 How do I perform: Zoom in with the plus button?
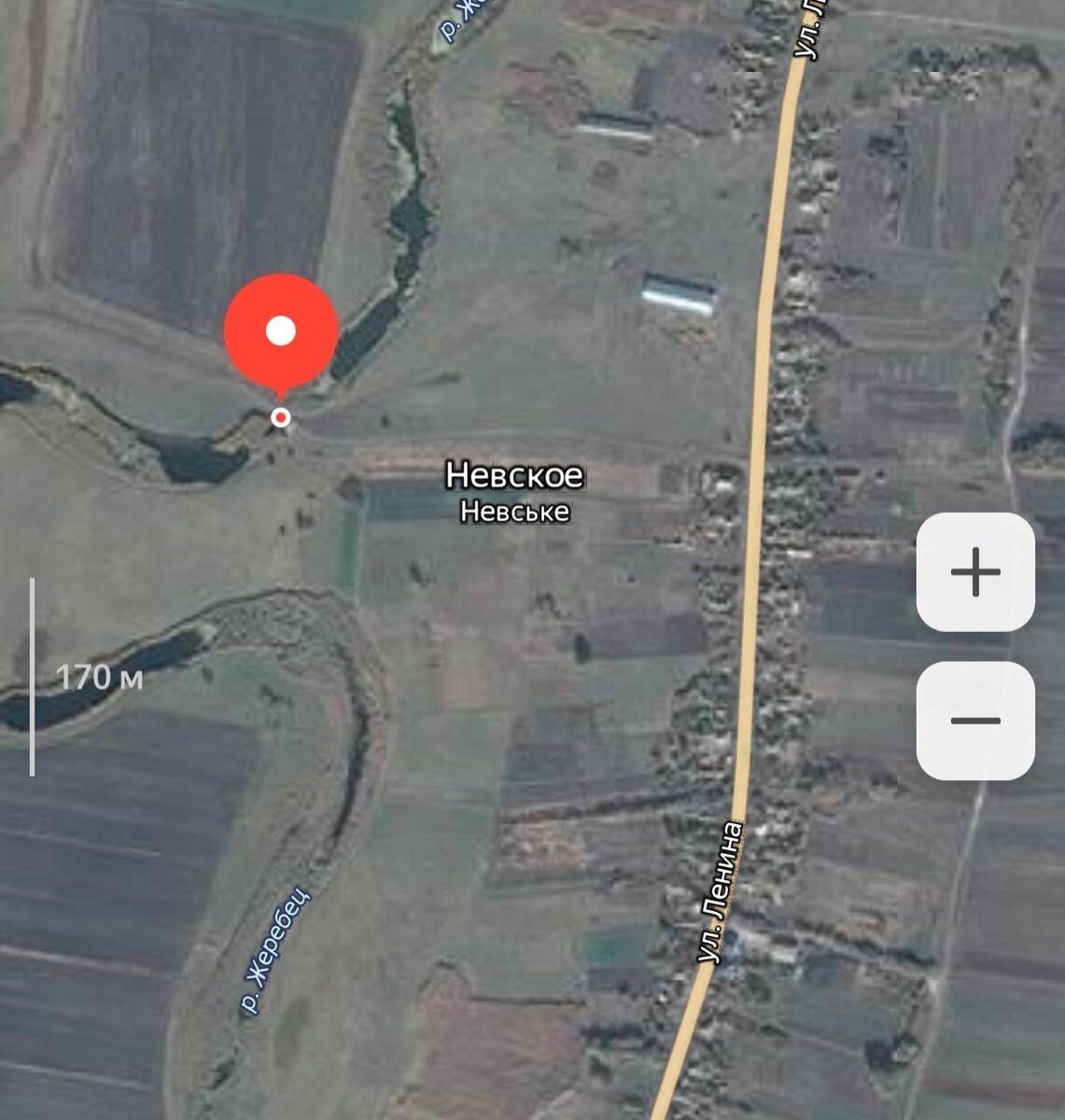(975, 571)
